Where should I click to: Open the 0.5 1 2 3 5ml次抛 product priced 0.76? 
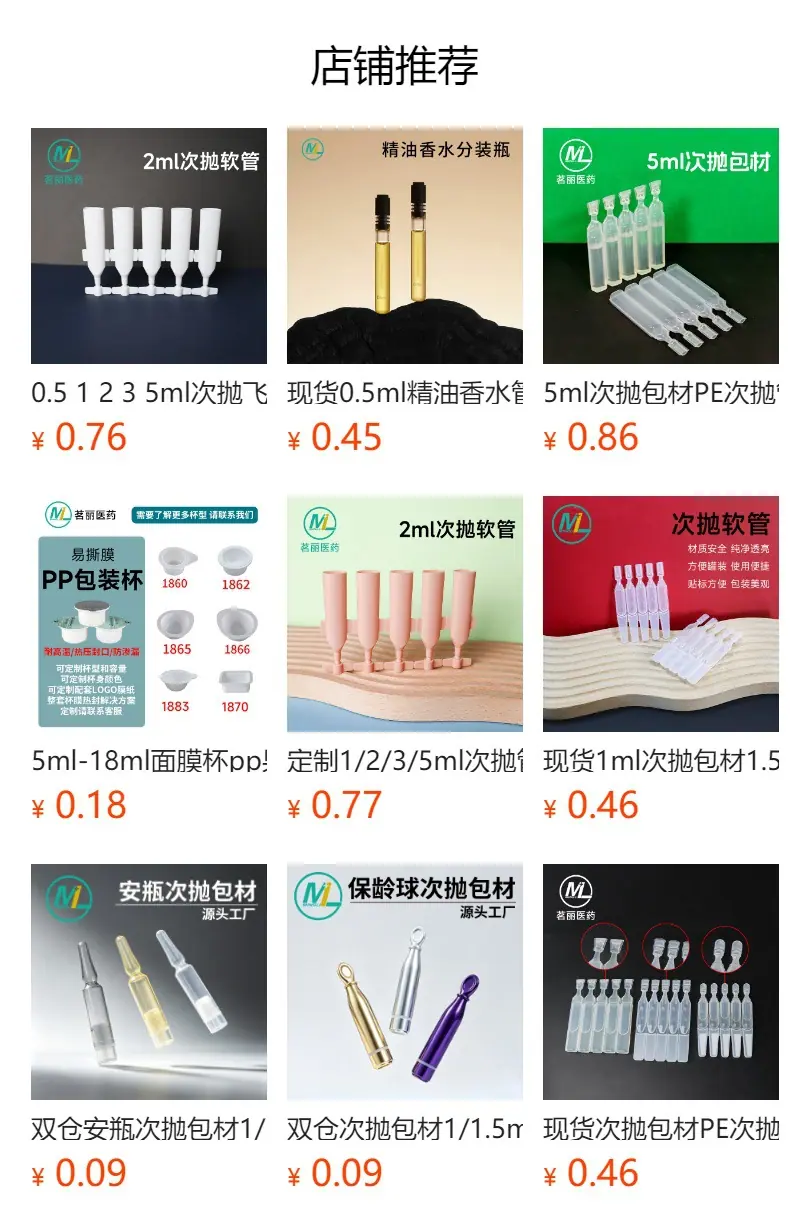pos(149,292)
